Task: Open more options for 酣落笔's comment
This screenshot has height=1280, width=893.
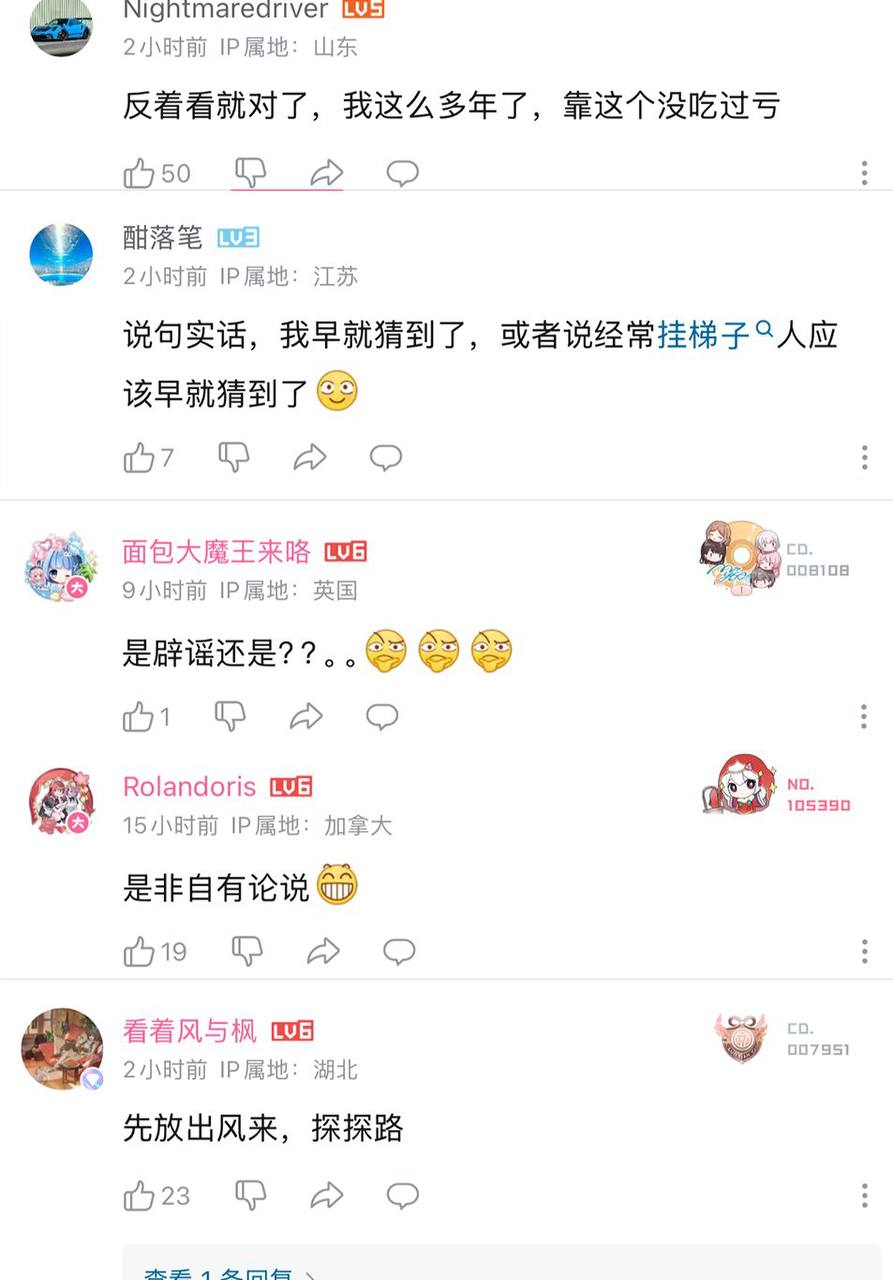Action: click(x=864, y=458)
